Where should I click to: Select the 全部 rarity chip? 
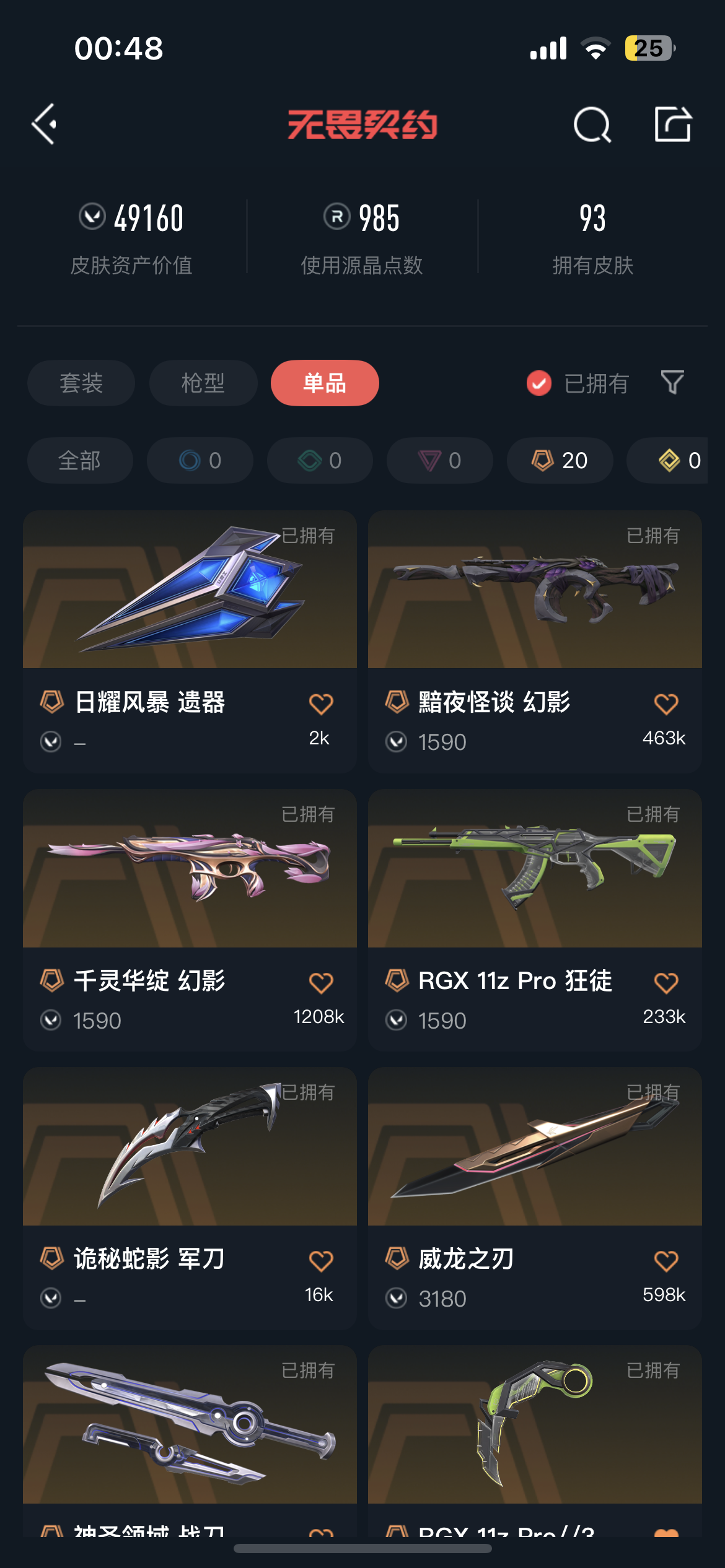click(80, 460)
